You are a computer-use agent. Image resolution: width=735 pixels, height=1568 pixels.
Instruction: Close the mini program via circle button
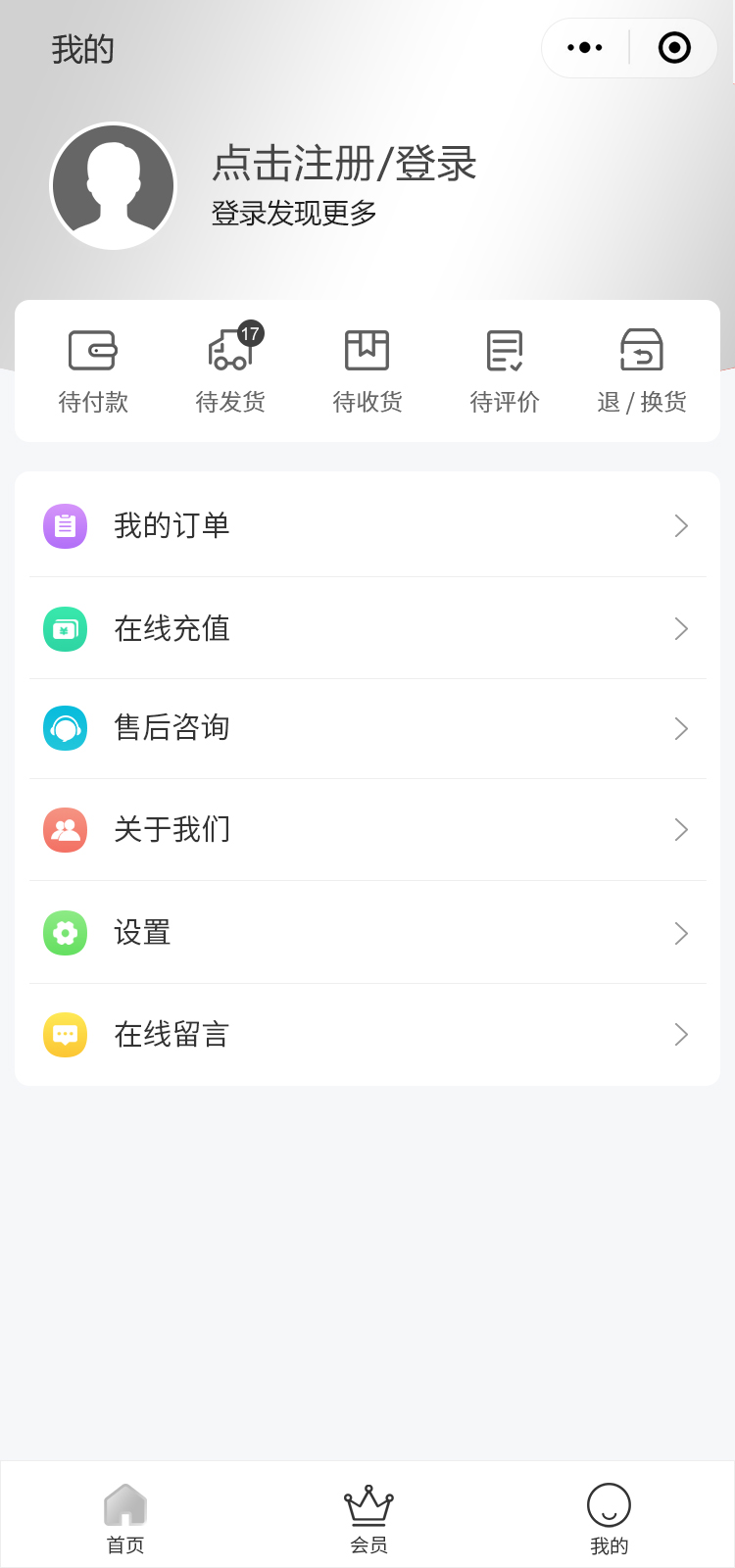click(674, 47)
